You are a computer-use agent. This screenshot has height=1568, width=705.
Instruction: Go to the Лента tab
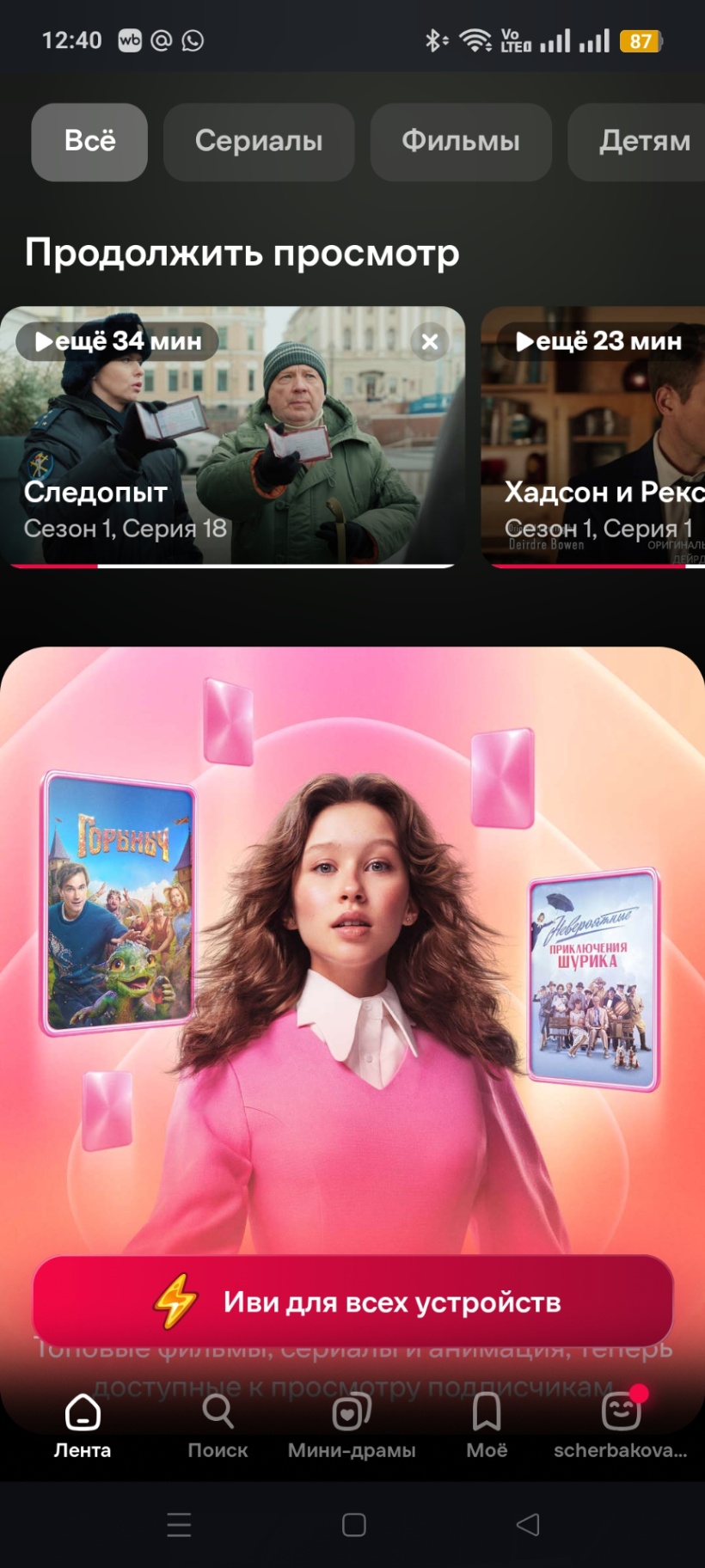pos(83,1427)
